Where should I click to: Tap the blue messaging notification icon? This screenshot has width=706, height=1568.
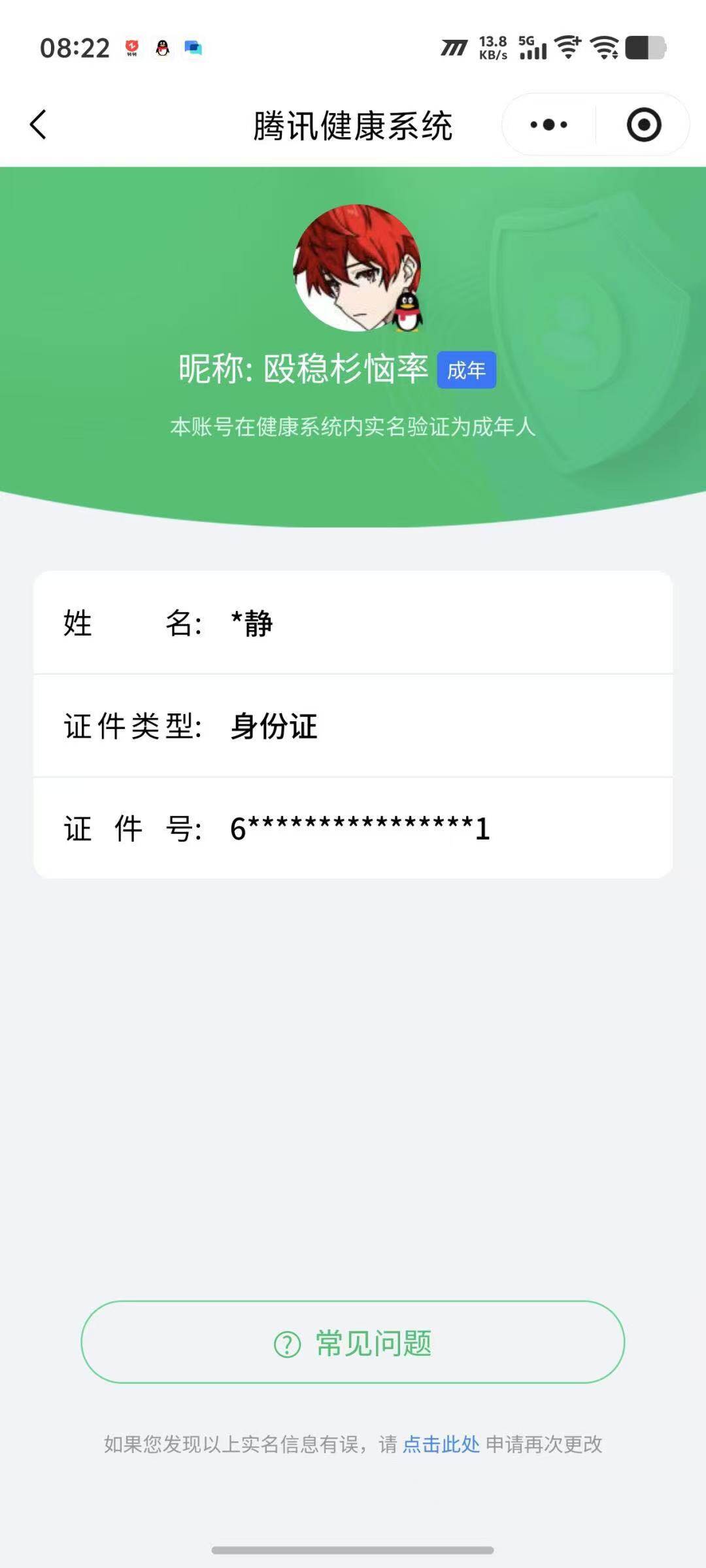pos(192,46)
